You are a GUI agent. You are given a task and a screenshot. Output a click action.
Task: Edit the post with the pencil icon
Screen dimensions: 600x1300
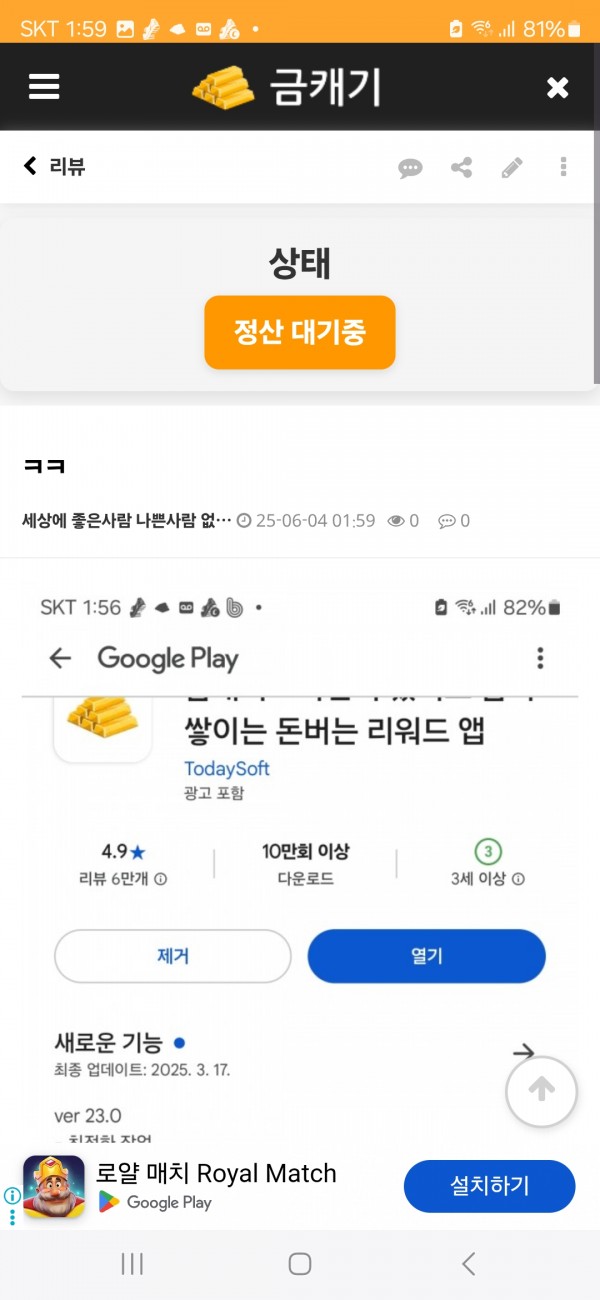pyautogui.click(x=512, y=167)
